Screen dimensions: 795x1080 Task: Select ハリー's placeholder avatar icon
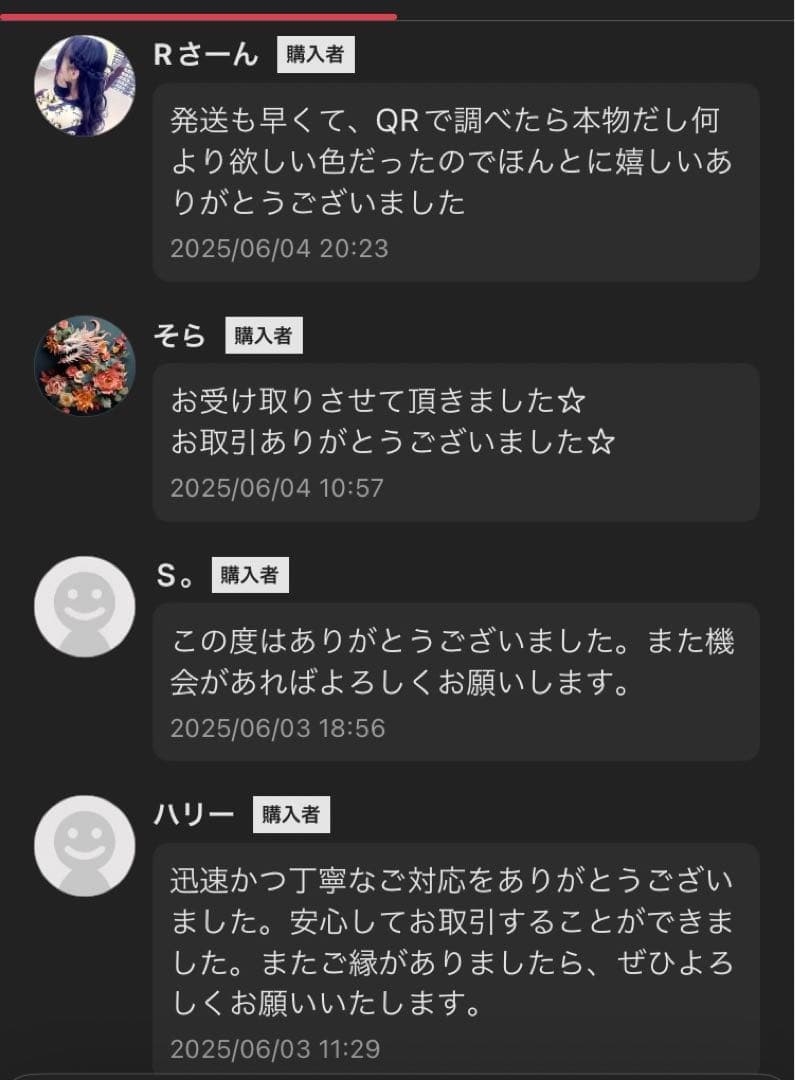[x=84, y=845]
